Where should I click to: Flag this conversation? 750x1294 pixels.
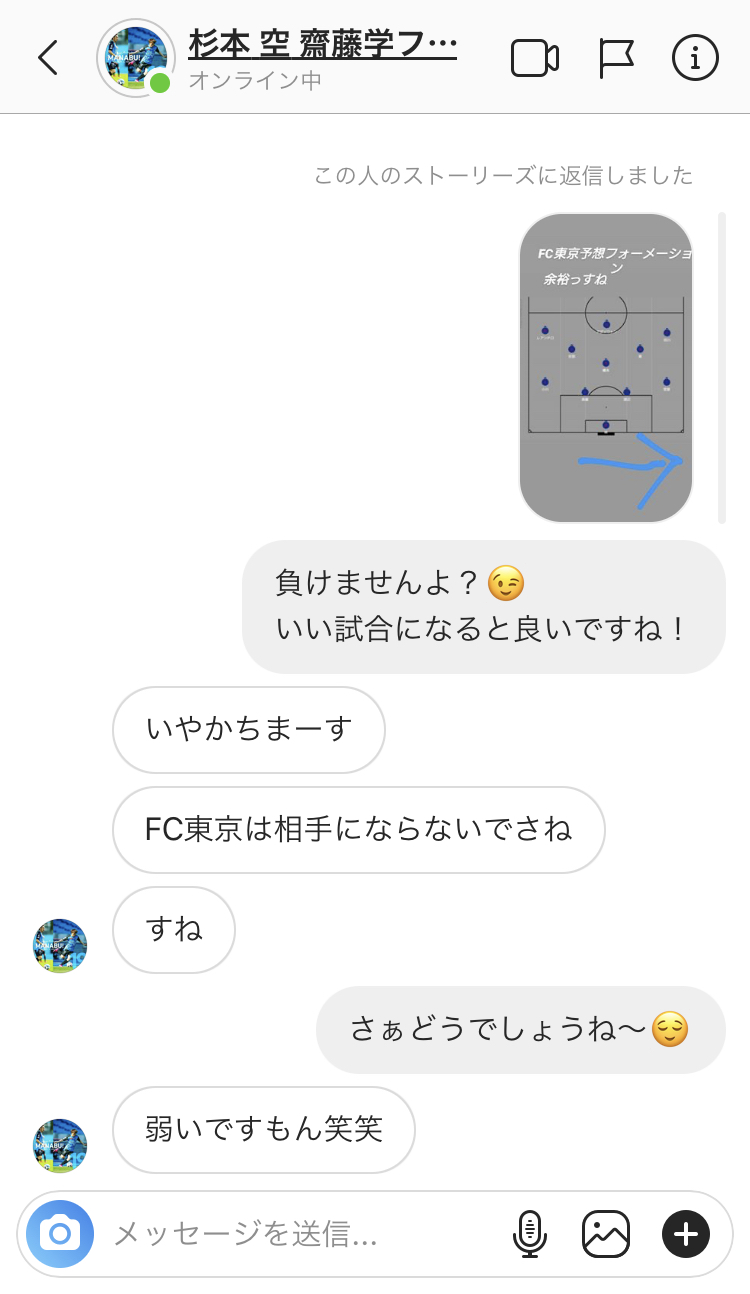pyautogui.click(x=615, y=58)
